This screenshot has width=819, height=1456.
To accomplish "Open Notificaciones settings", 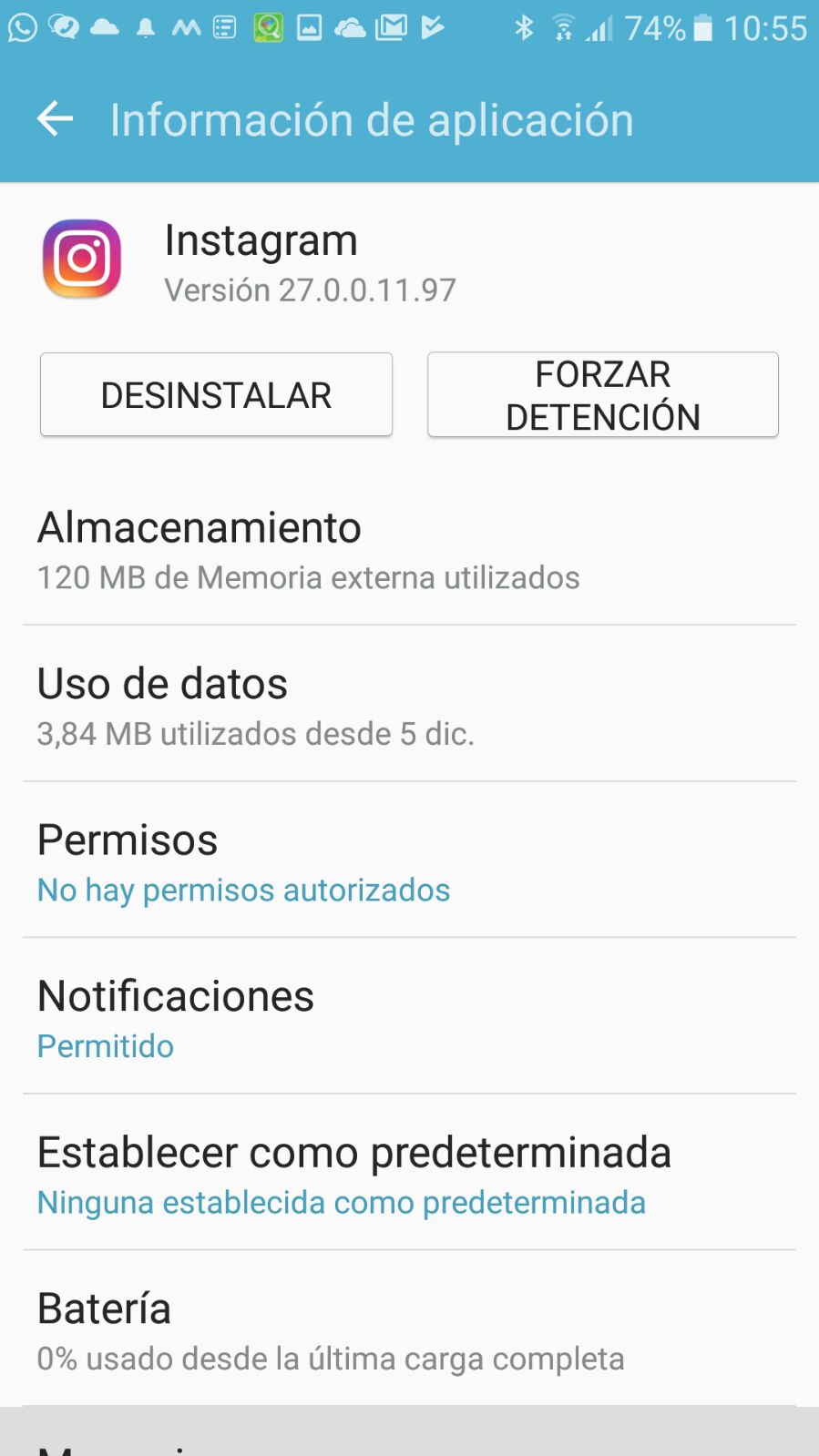I will pos(409,1018).
